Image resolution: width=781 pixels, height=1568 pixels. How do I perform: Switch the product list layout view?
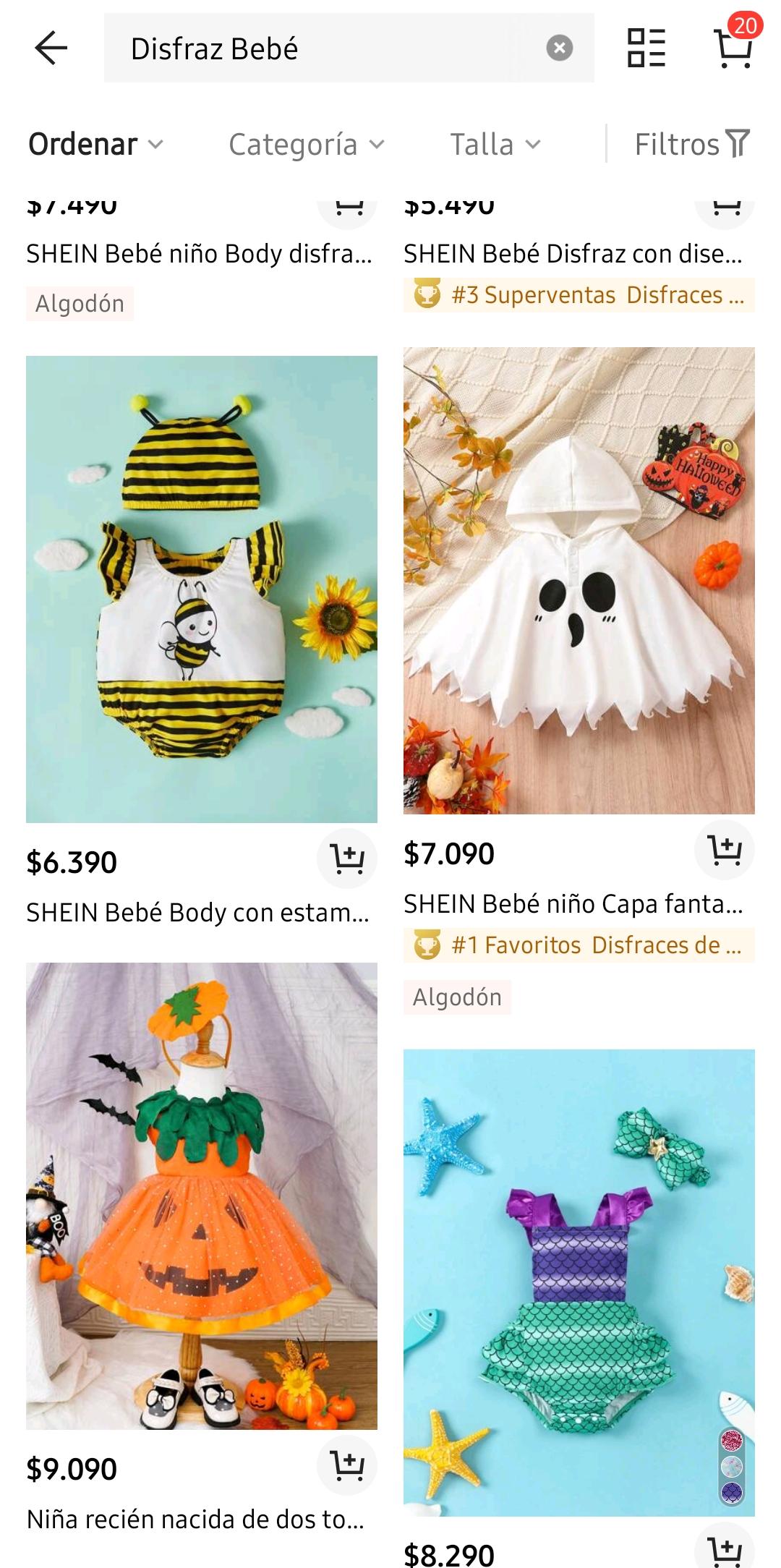tap(646, 48)
